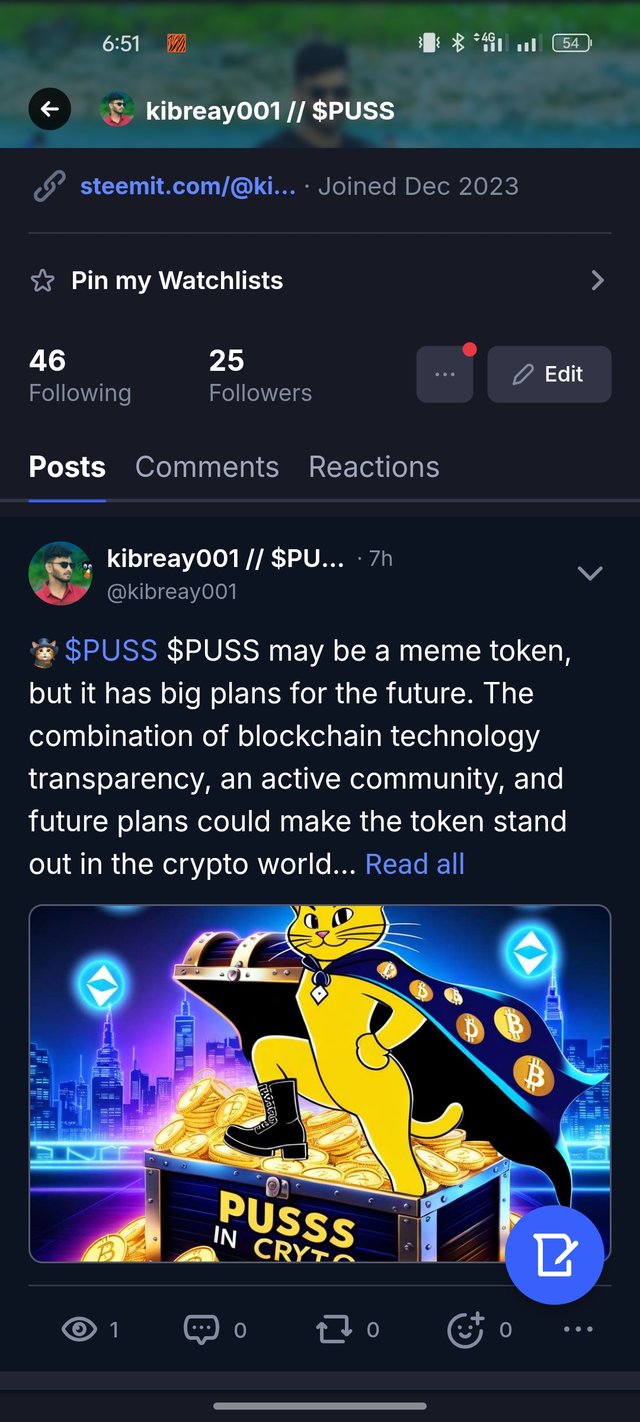
Task: Tap the Edit profile button
Action: [548, 374]
